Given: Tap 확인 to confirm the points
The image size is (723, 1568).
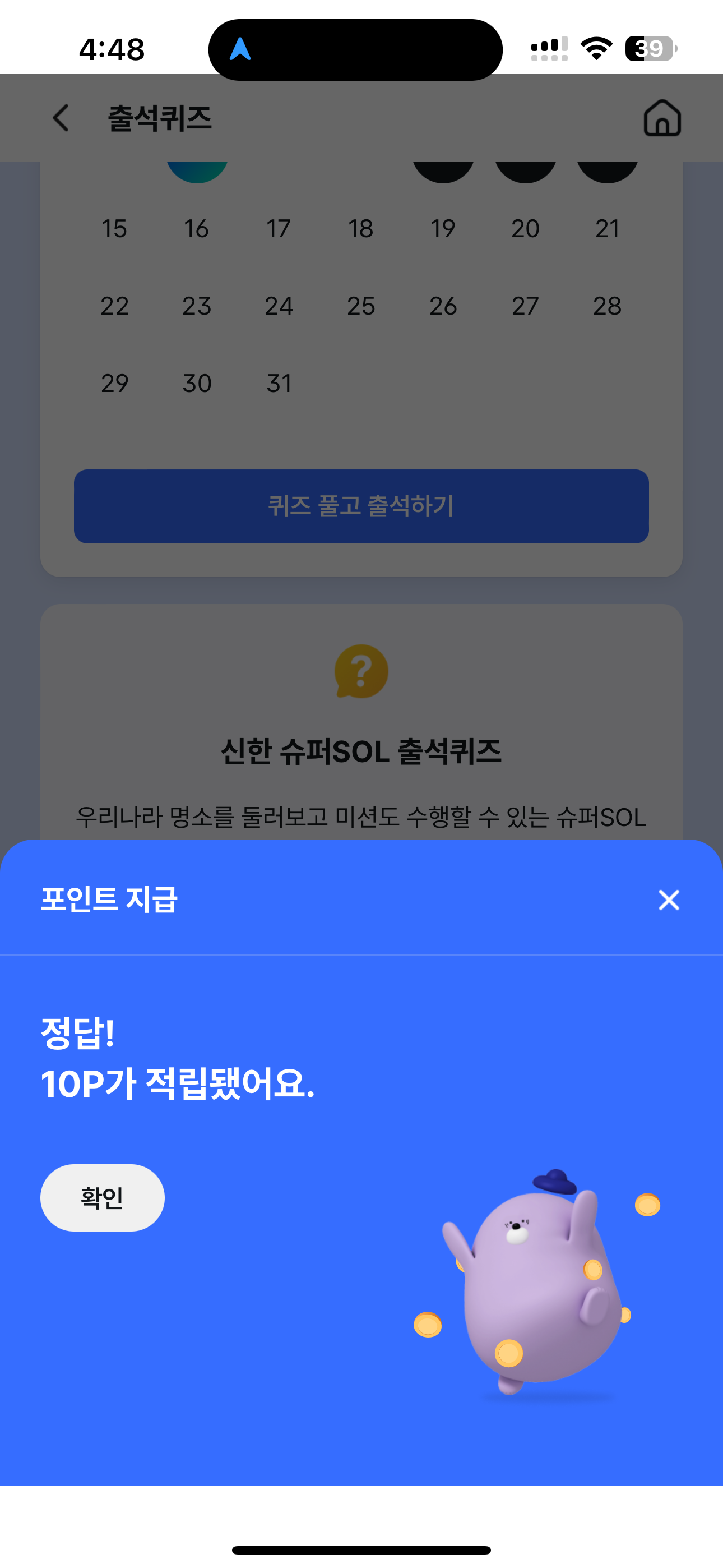Looking at the screenshot, I should click(102, 1197).
